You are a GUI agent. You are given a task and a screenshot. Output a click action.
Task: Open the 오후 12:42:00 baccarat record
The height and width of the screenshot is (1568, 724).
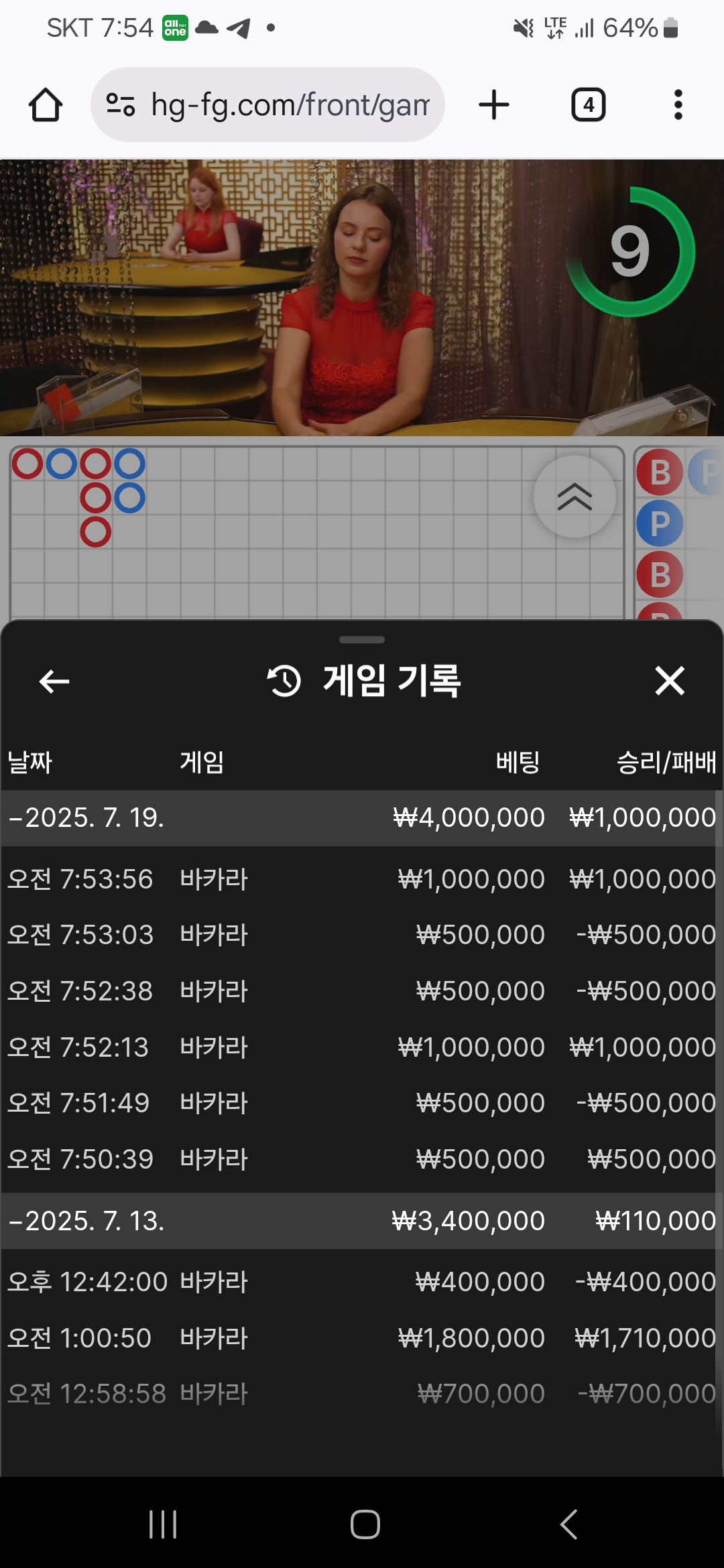(361, 1282)
